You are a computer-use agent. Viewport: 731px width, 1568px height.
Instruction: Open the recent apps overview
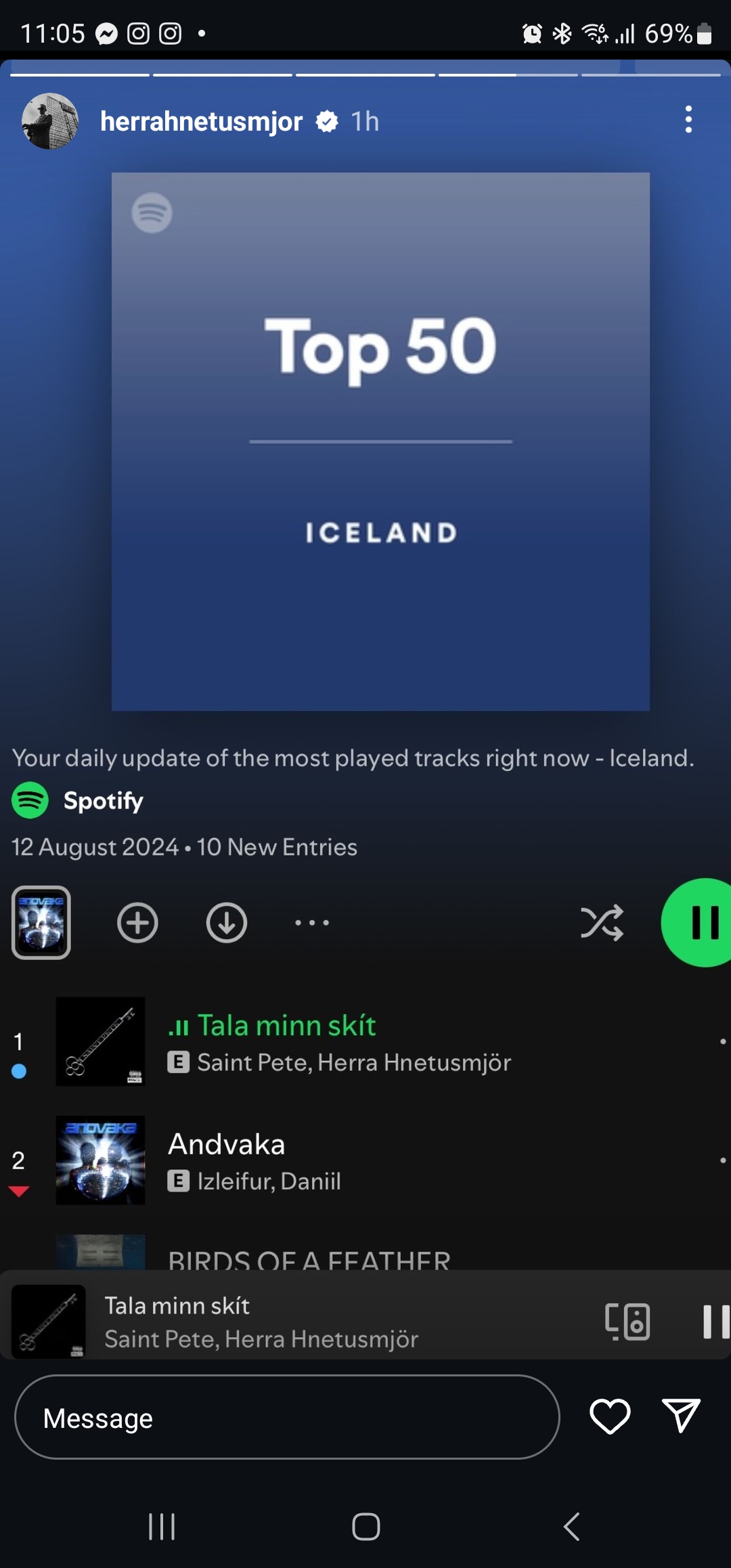pyautogui.click(x=162, y=1527)
